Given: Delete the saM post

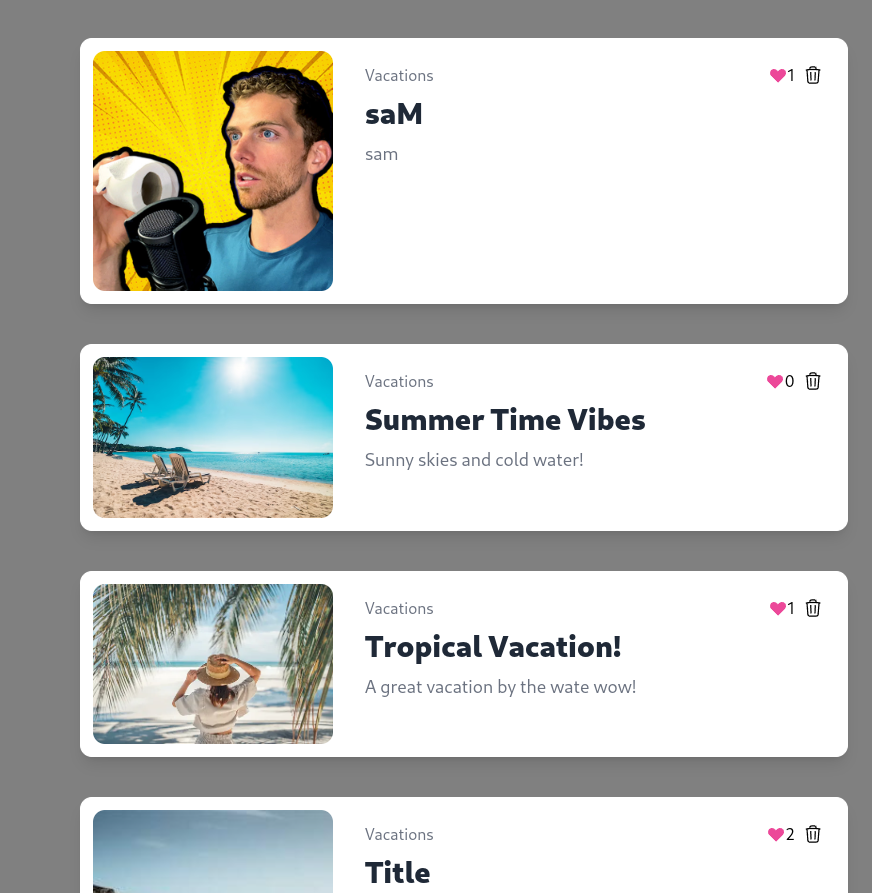Looking at the screenshot, I should [813, 75].
